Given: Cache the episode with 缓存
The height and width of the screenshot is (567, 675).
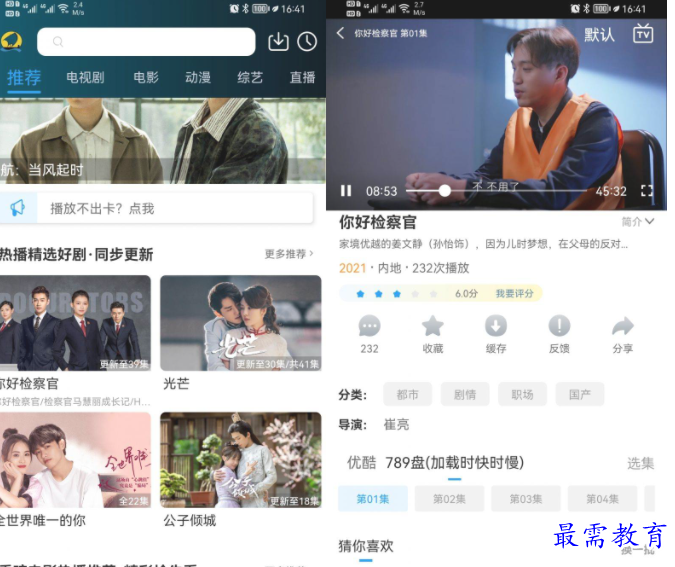Looking at the screenshot, I should [496, 334].
